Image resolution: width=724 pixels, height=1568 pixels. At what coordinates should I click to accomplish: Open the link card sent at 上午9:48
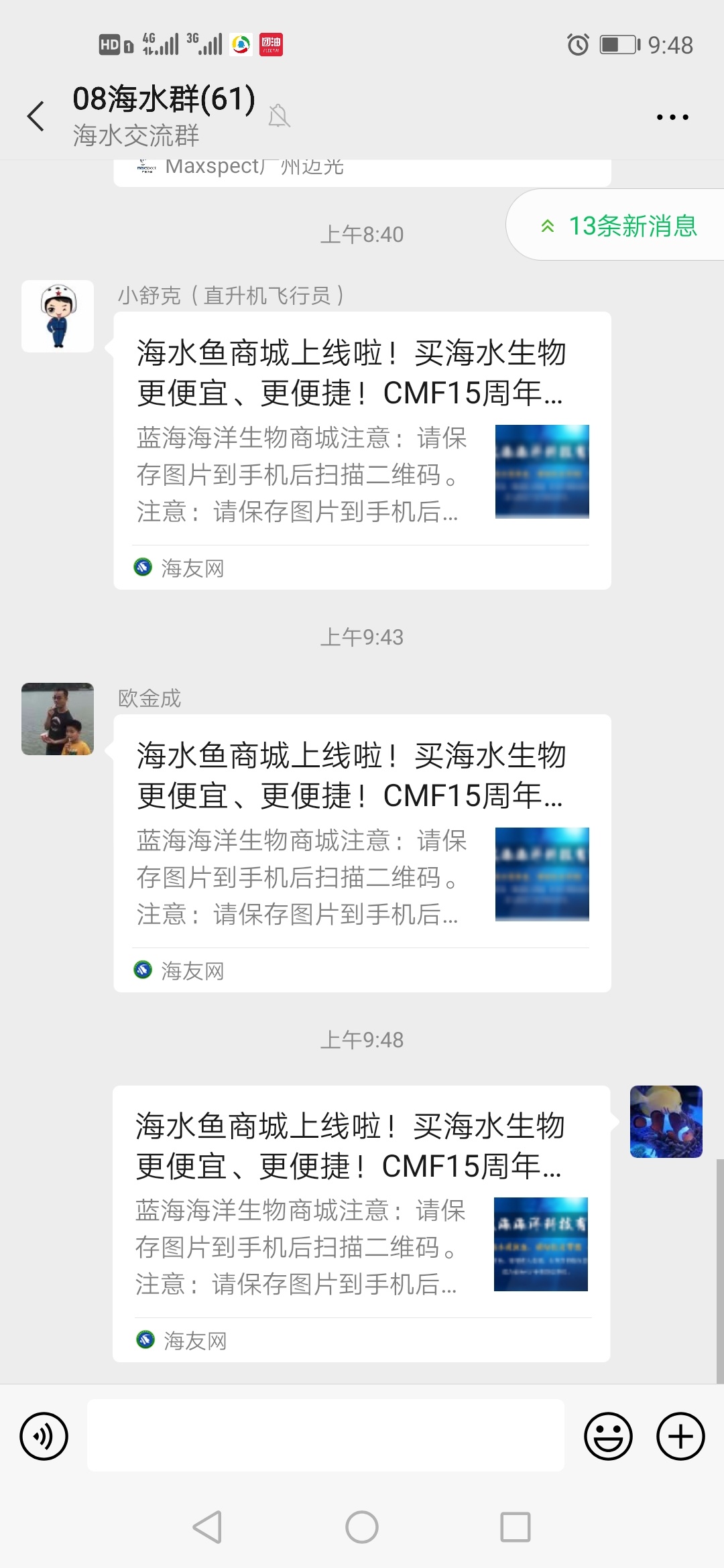(x=361, y=1224)
